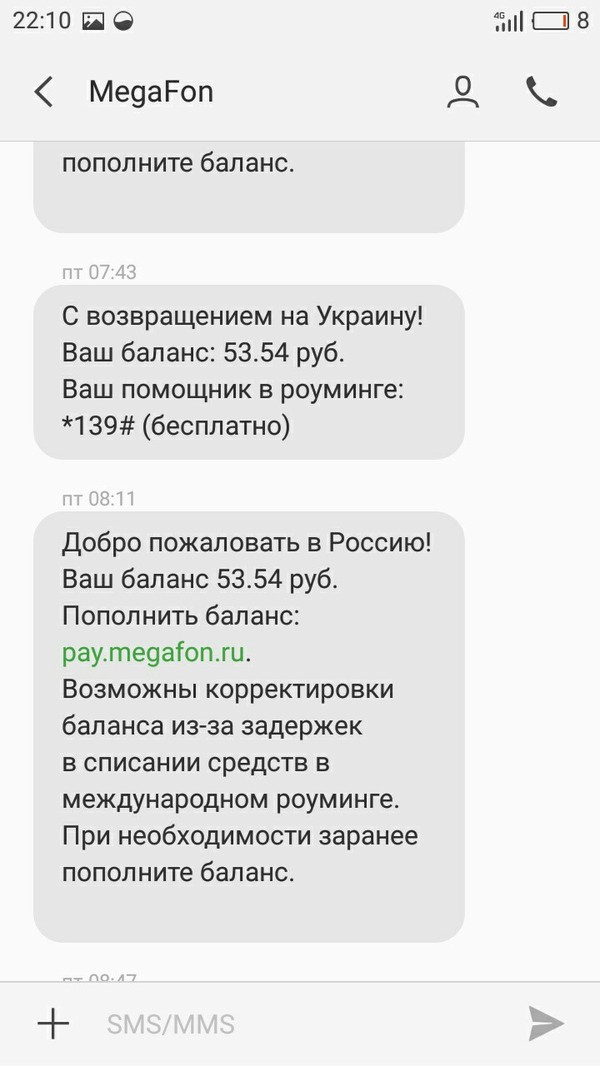View MegaFon contact details
This screenshot has width=600, height=1066.
click(462, 93)
